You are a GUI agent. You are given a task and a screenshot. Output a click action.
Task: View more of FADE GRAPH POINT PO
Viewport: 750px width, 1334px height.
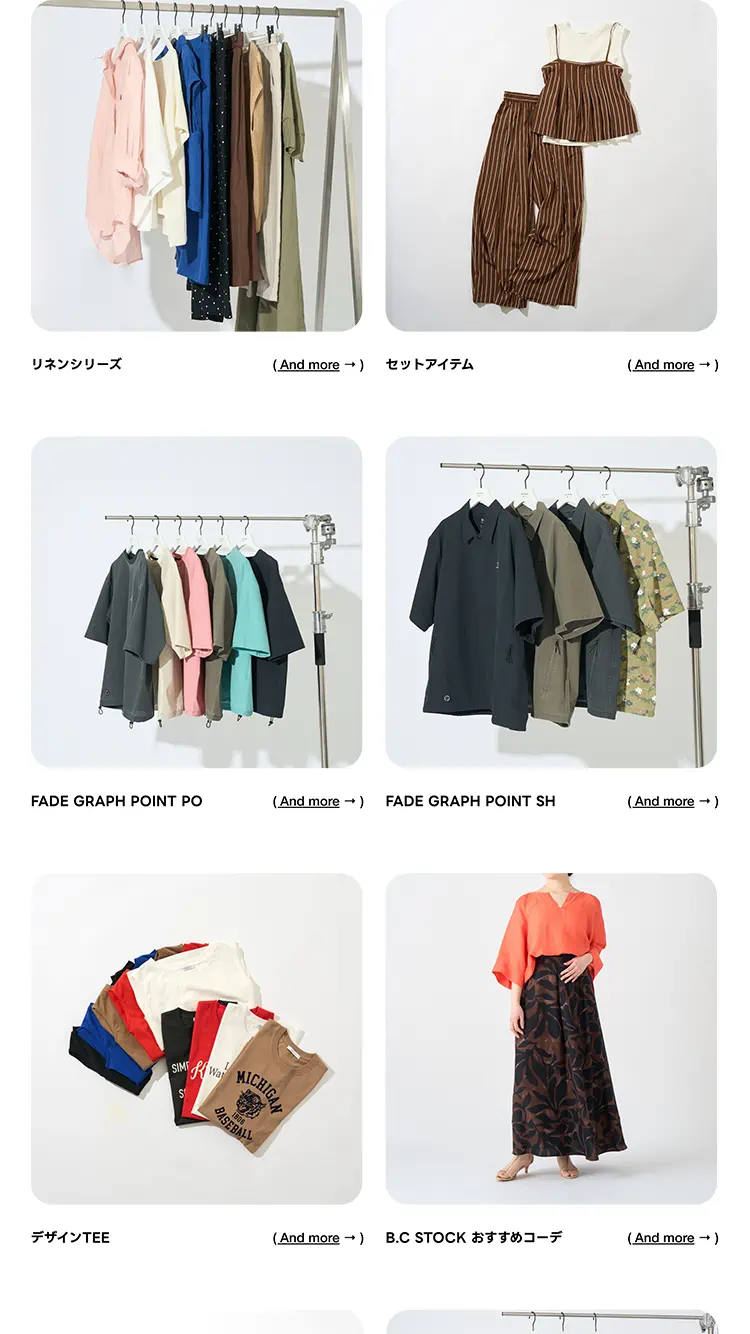317,801
